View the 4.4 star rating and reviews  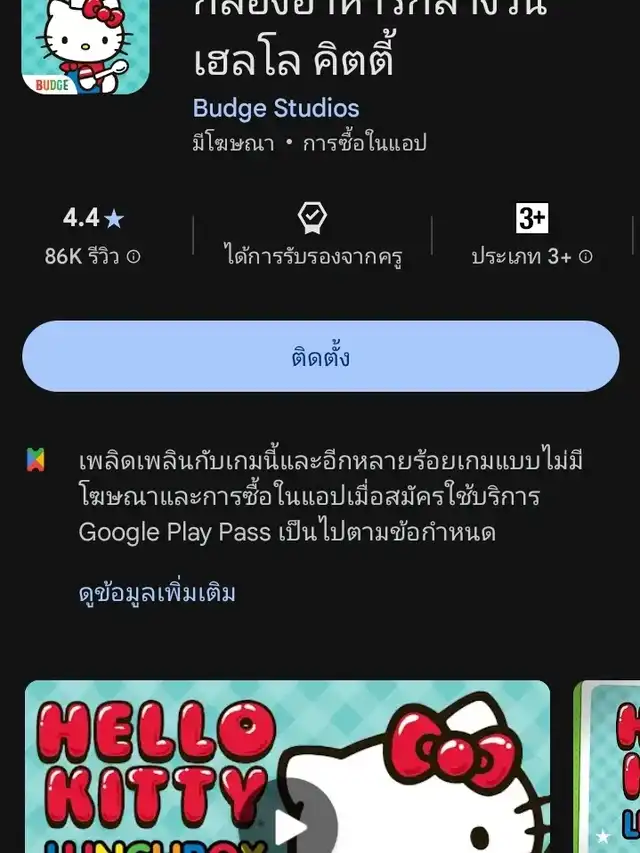(93, 236)
